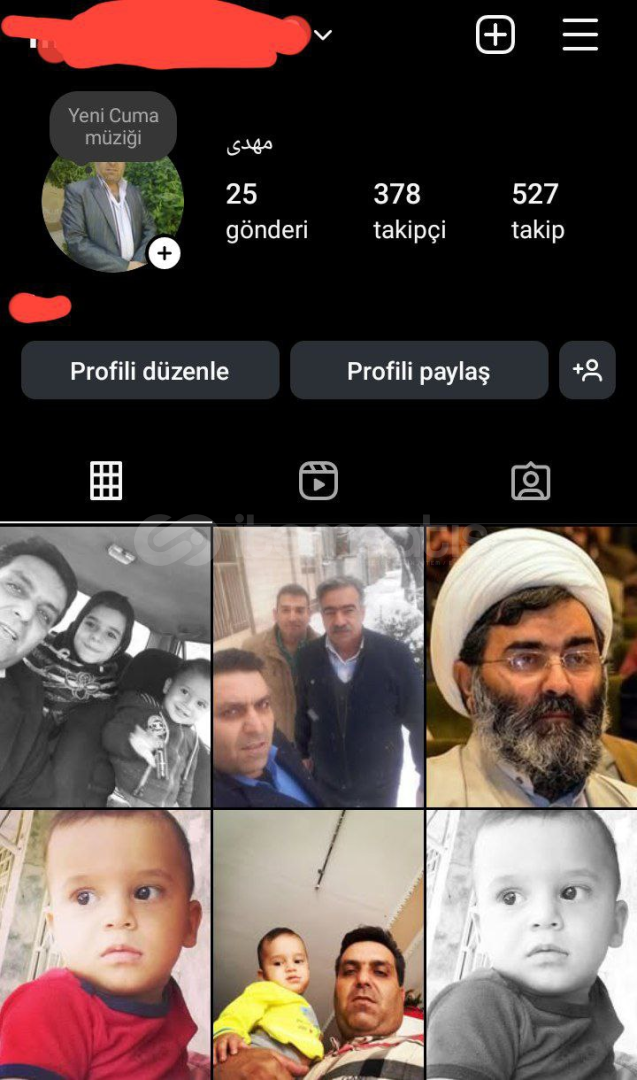View the 527 takip following list
Viewport: 637px width, 1080px height.
[x=538, y=211]
